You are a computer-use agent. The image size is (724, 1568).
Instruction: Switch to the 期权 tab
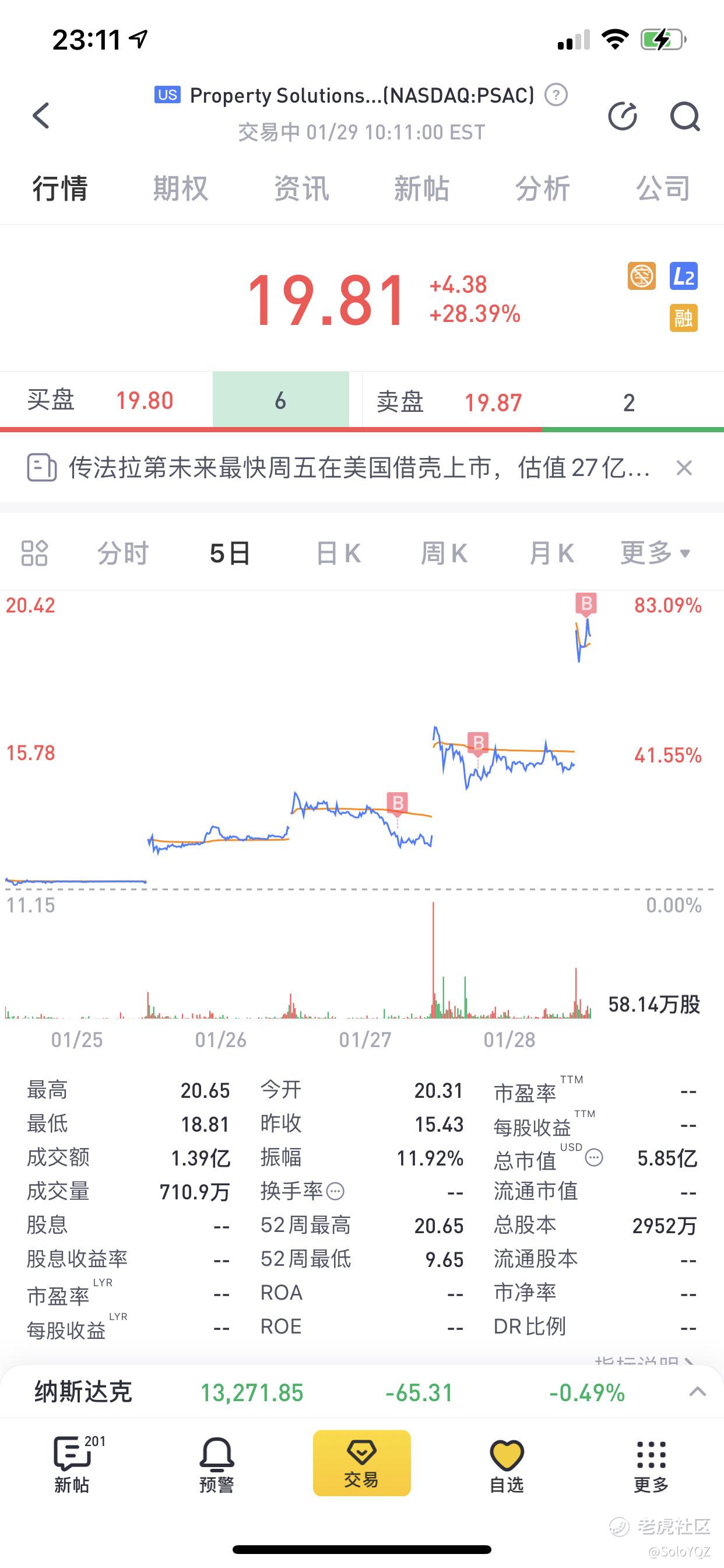180,188
